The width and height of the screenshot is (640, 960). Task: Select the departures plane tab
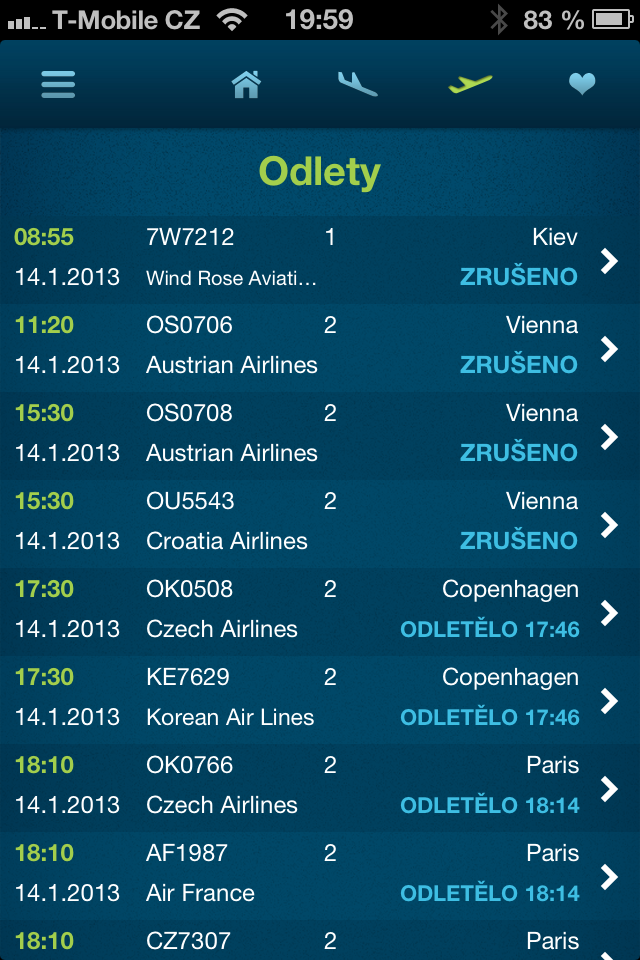(x=470, y=85)
